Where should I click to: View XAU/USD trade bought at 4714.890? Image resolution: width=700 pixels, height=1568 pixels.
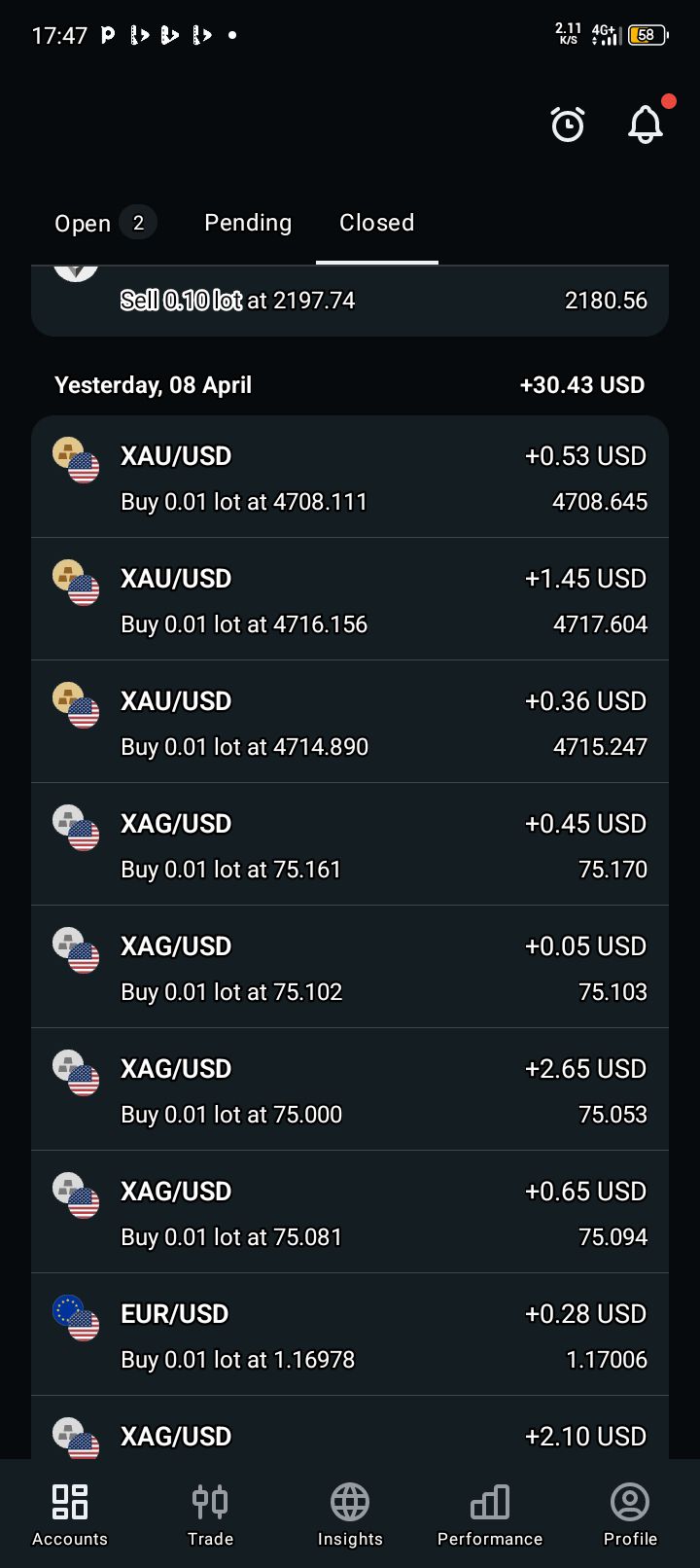point(350,723)
